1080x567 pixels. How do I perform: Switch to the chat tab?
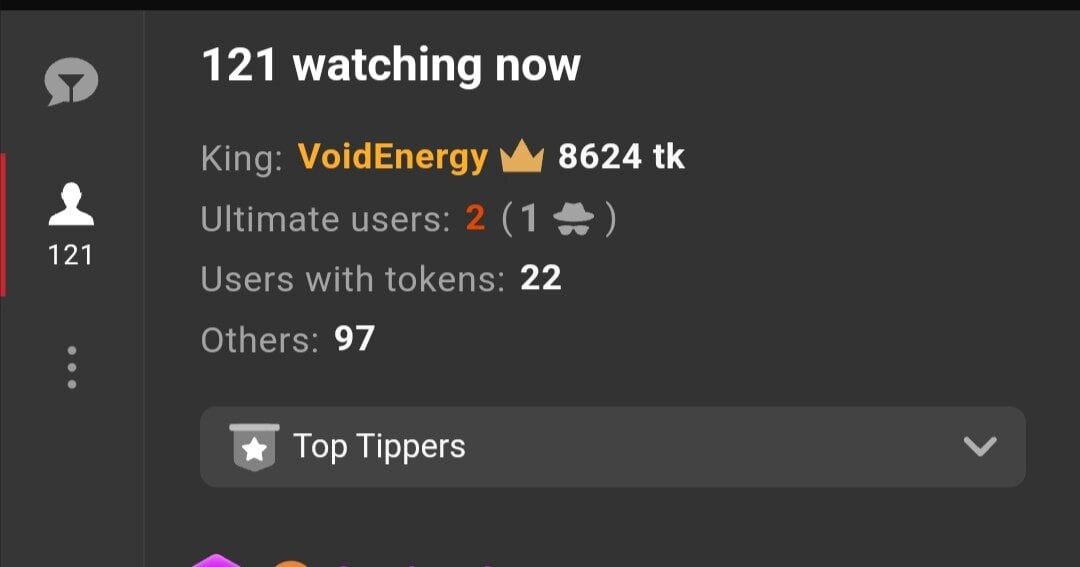pos(71,82)
